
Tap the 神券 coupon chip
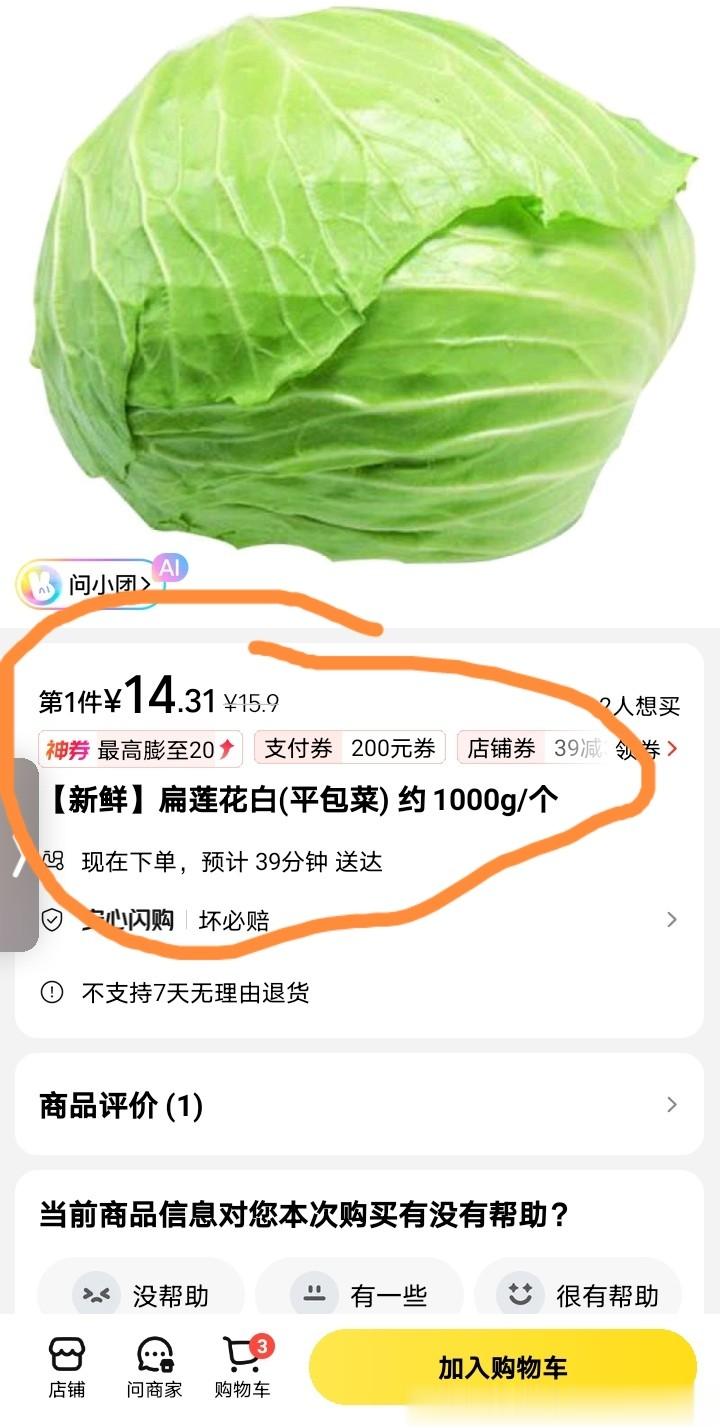(x=127, y=749)
